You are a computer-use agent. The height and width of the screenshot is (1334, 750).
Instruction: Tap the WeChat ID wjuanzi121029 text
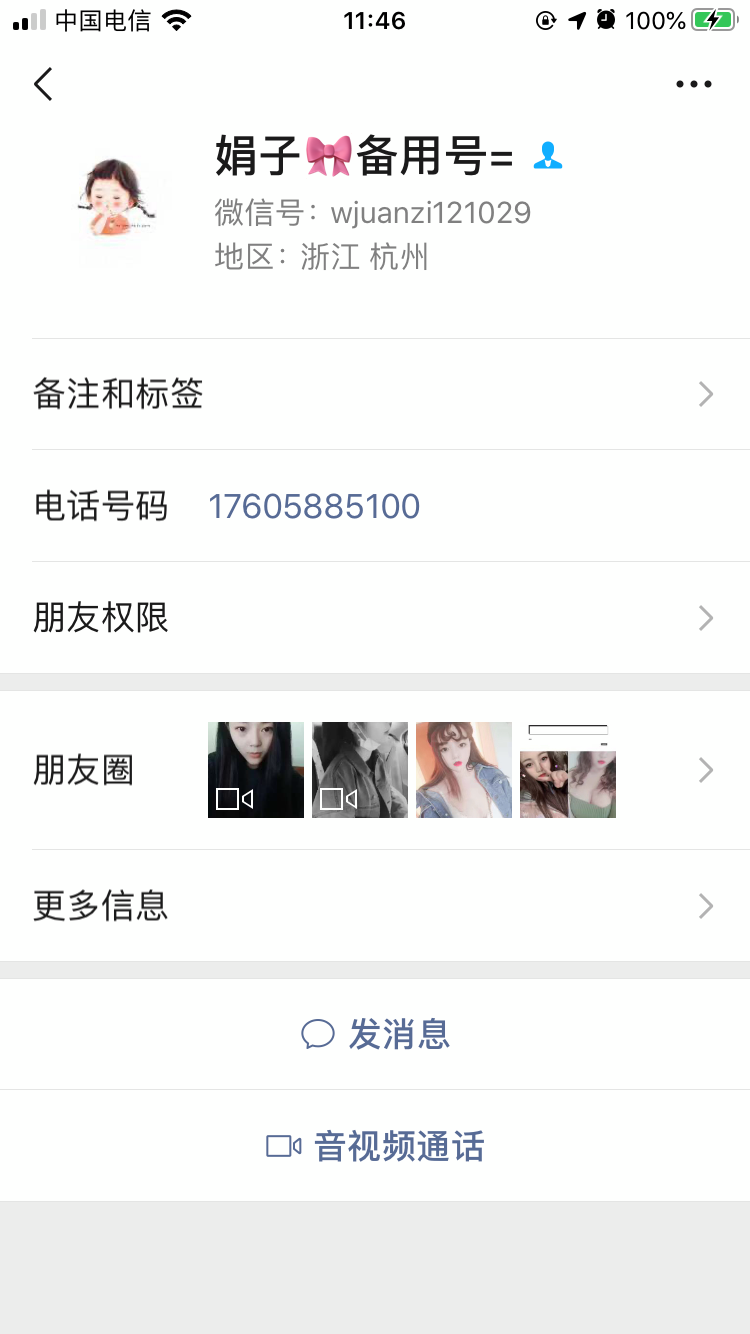tap(430, 212)
